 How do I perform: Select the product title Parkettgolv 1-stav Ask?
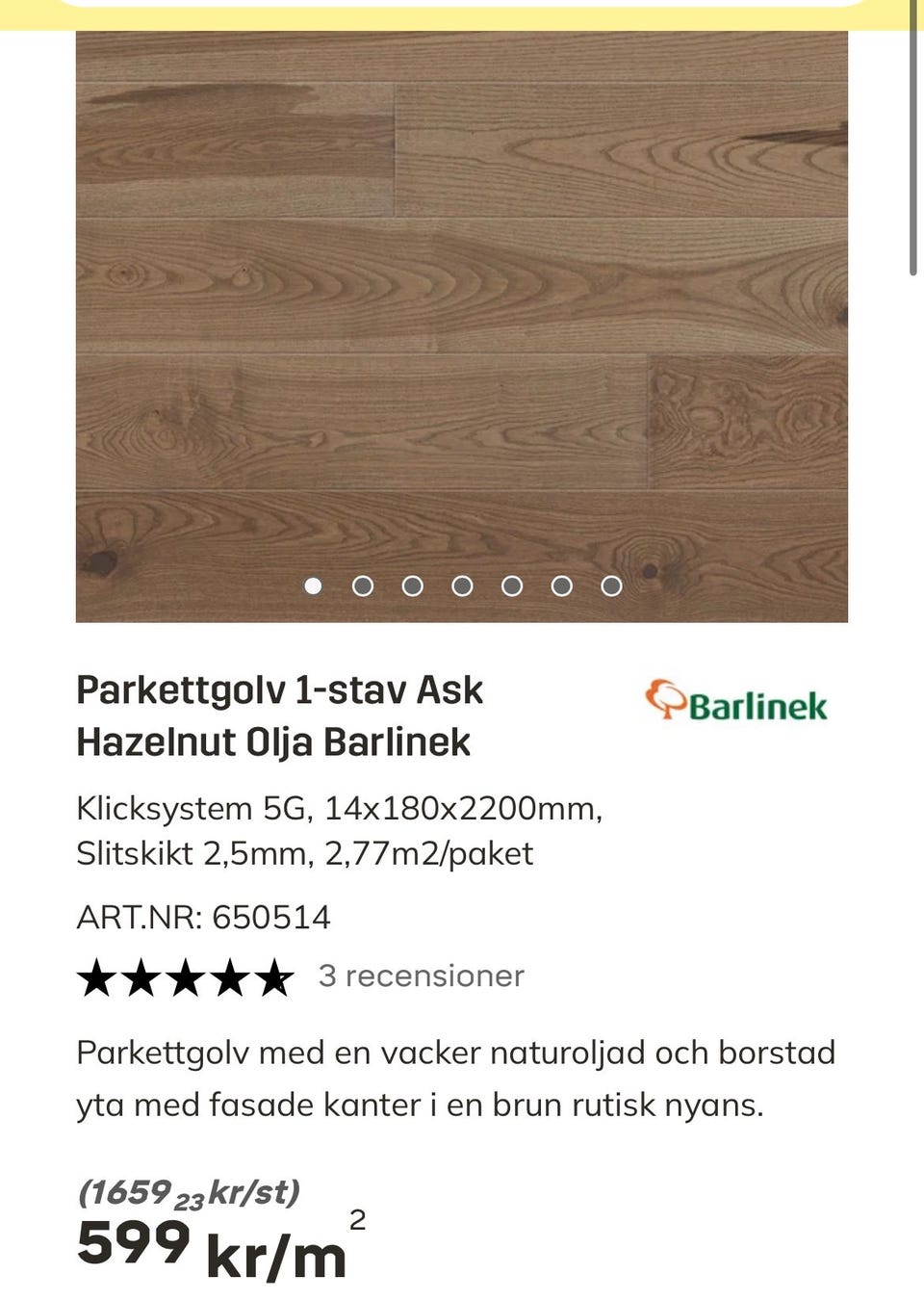(280, 689)
